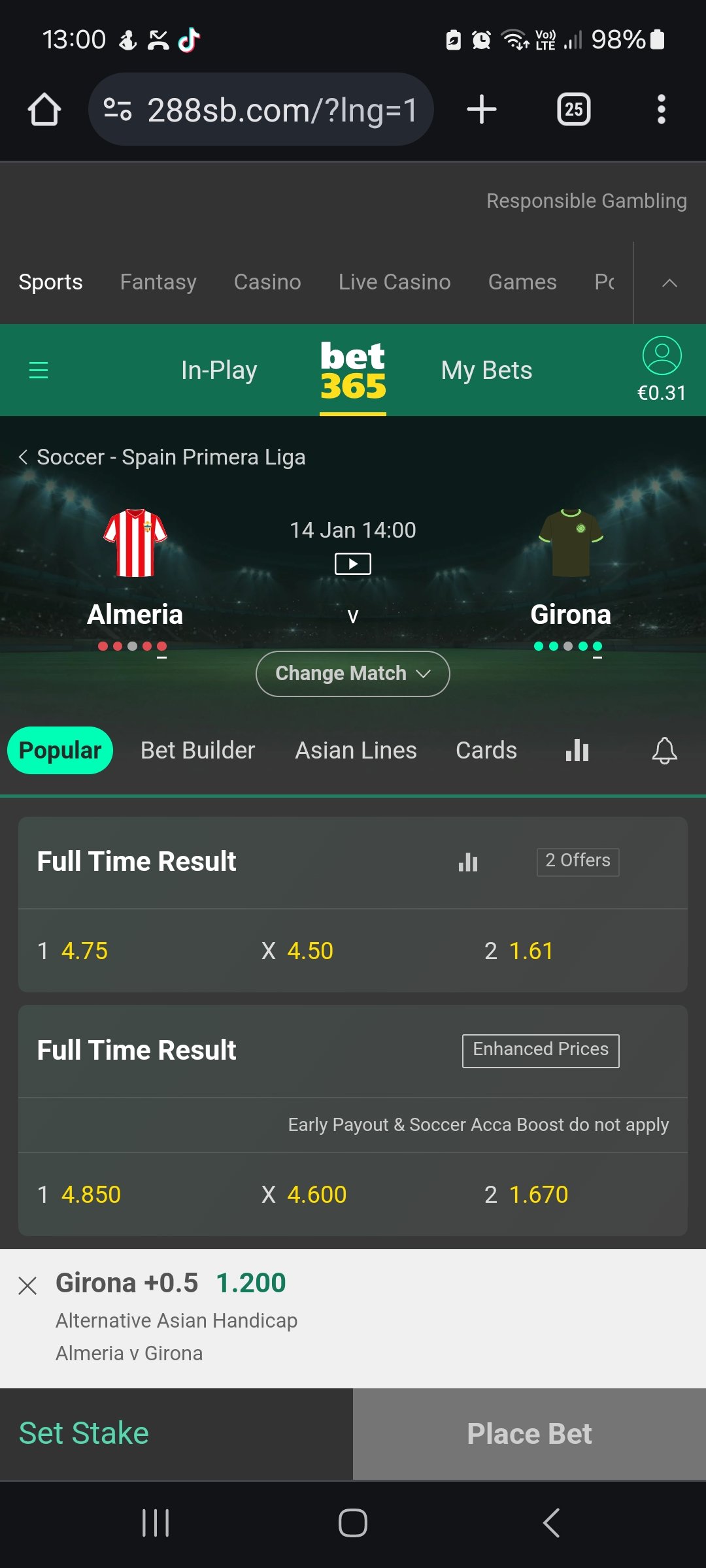The image size is (706, 1568).
Task: Select enhanced Girona win at 1.670
Action: (x=538, y=1194)
